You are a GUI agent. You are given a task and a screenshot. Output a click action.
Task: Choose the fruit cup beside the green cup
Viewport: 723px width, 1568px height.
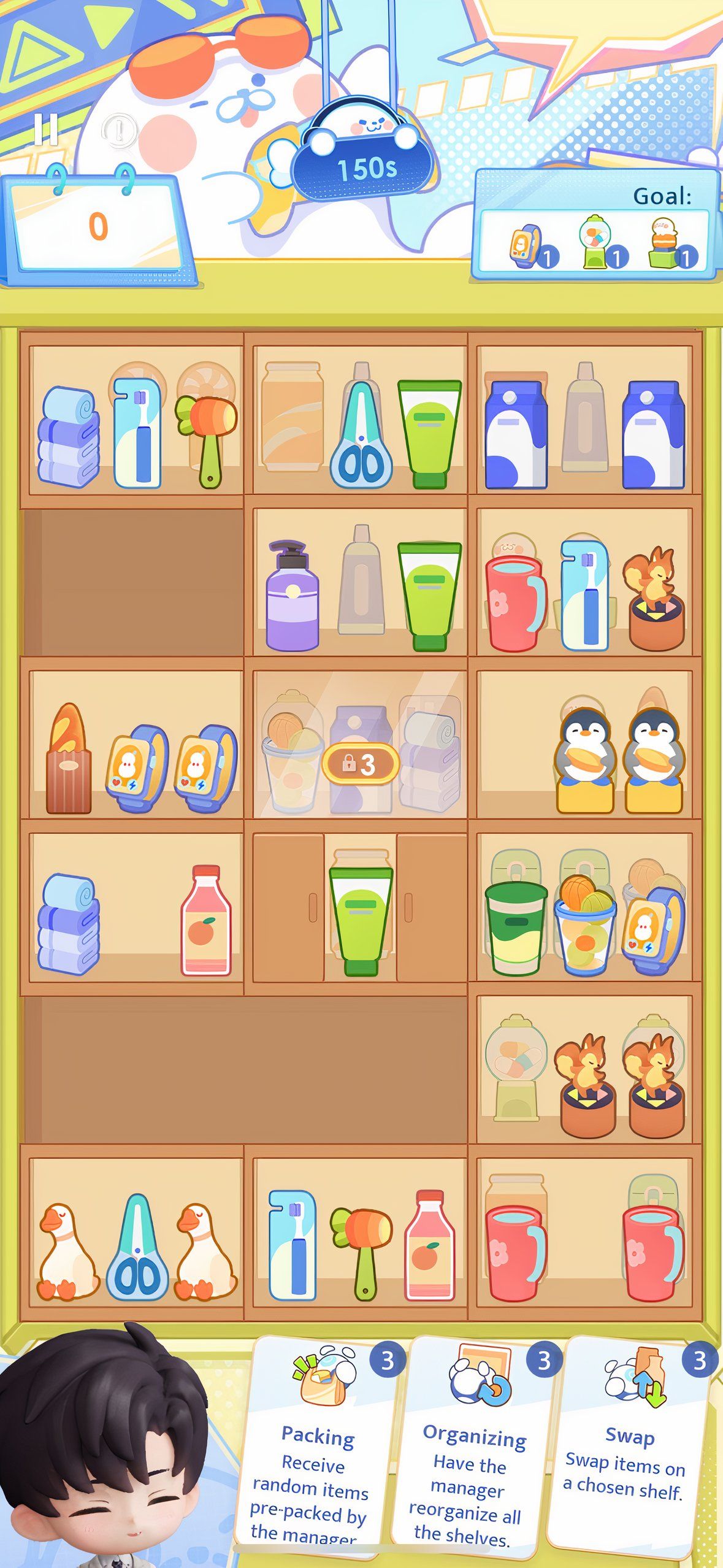[584, 927]
